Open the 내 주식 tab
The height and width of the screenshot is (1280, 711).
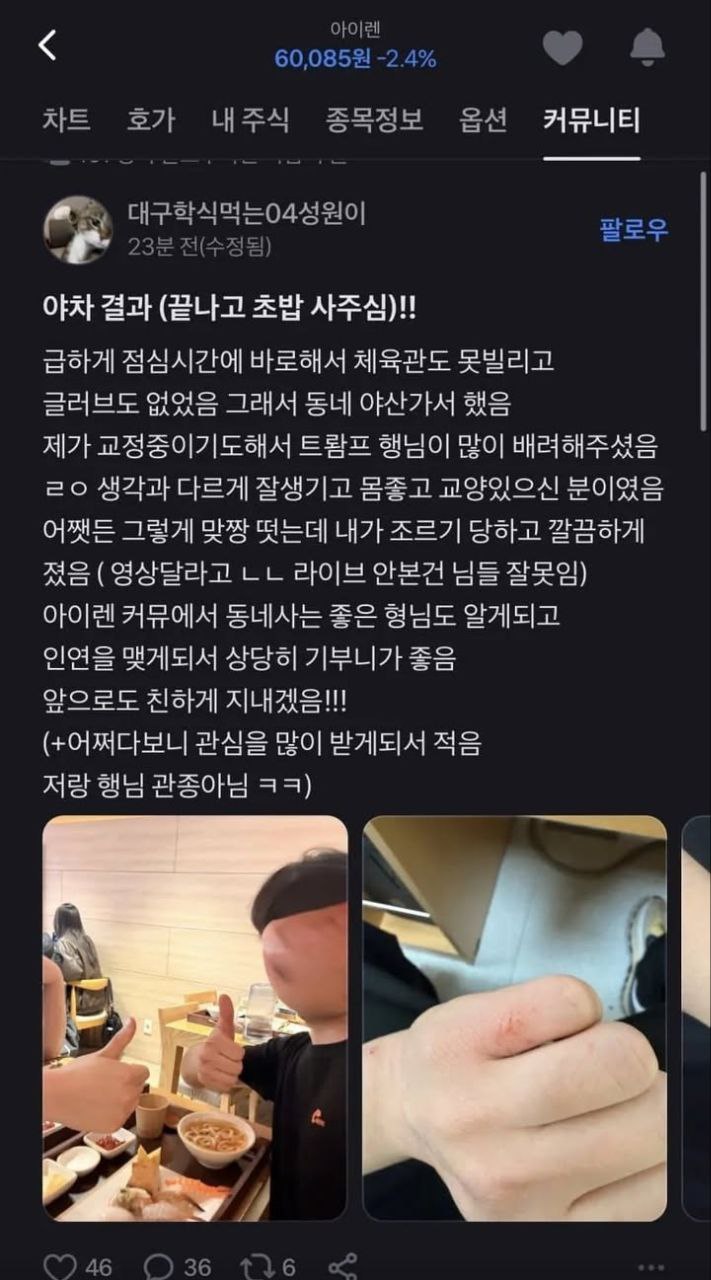(x=250, y=121)
